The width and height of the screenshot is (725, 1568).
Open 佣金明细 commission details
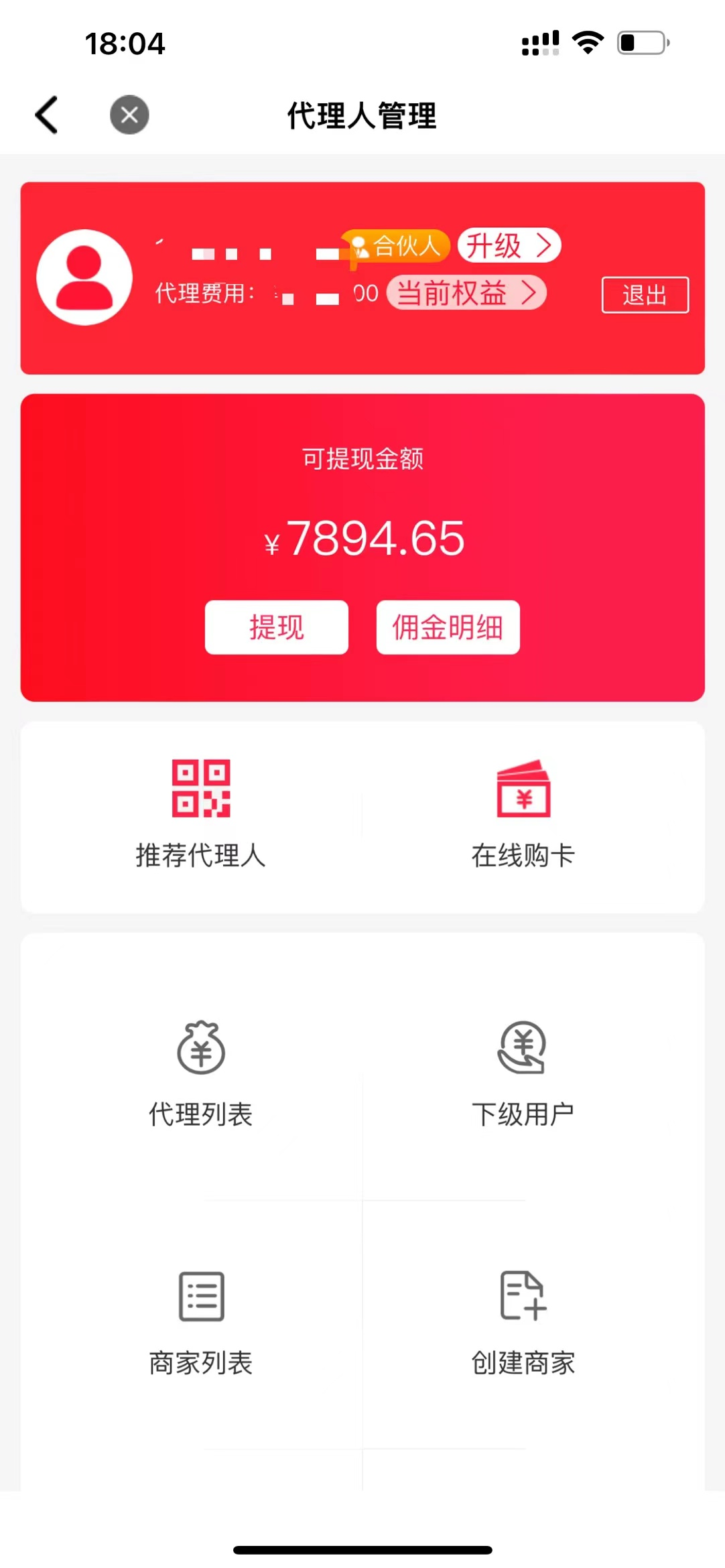click(448, 627)
